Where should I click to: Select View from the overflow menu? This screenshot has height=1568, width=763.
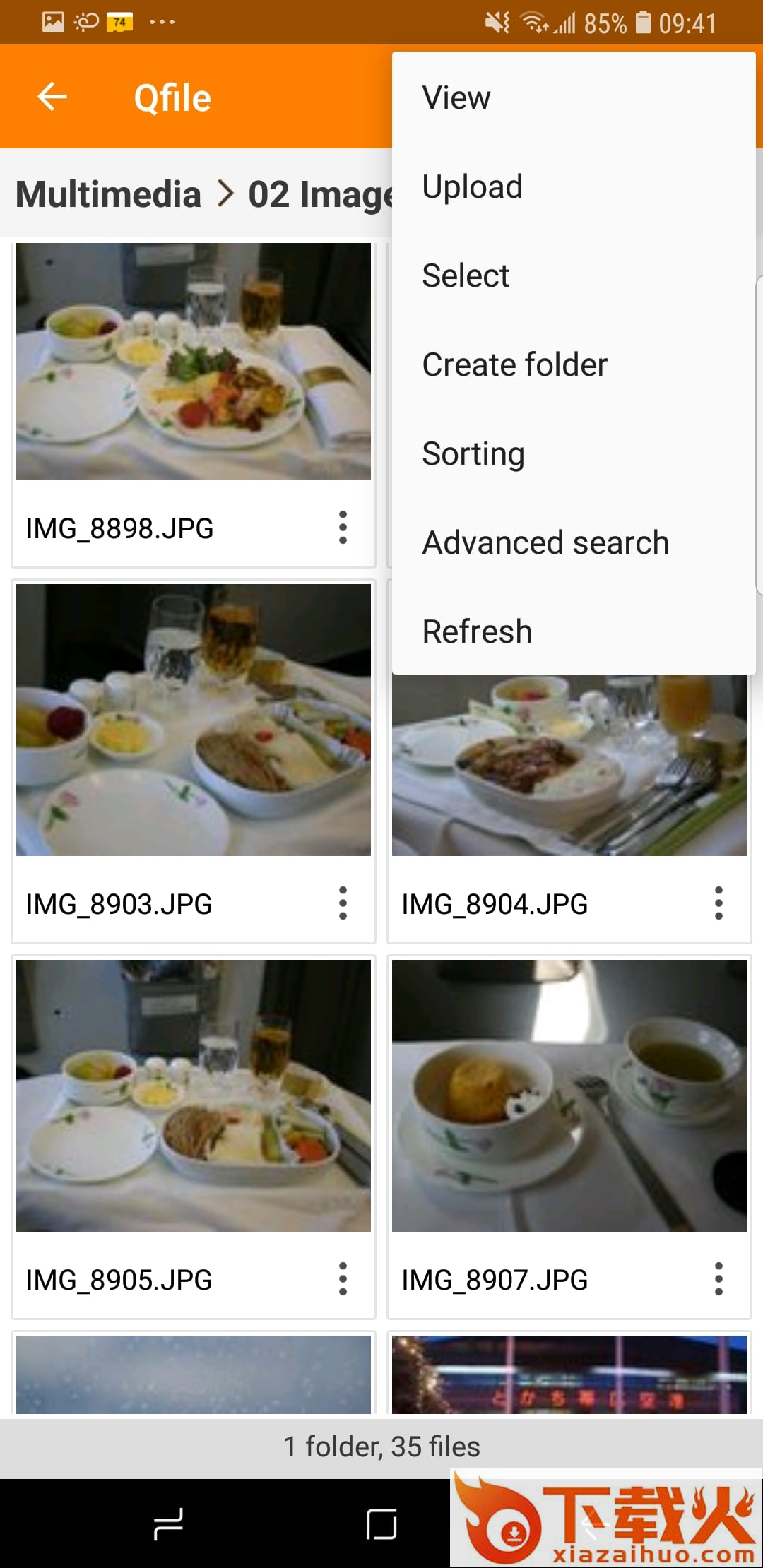pyautogui.click(x=456, y=97)
